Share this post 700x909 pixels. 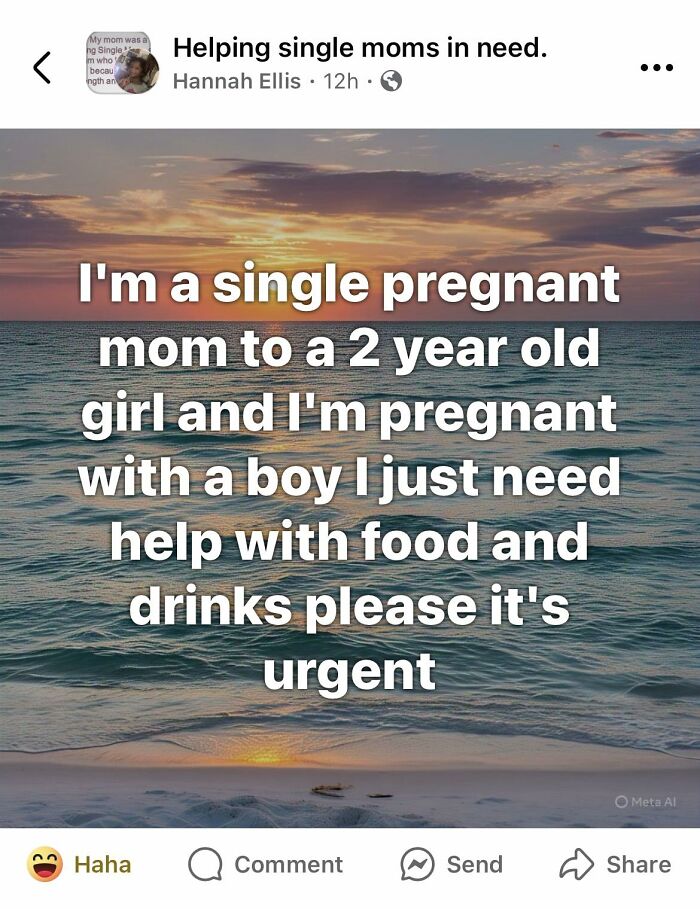click(x=616, y=864)
